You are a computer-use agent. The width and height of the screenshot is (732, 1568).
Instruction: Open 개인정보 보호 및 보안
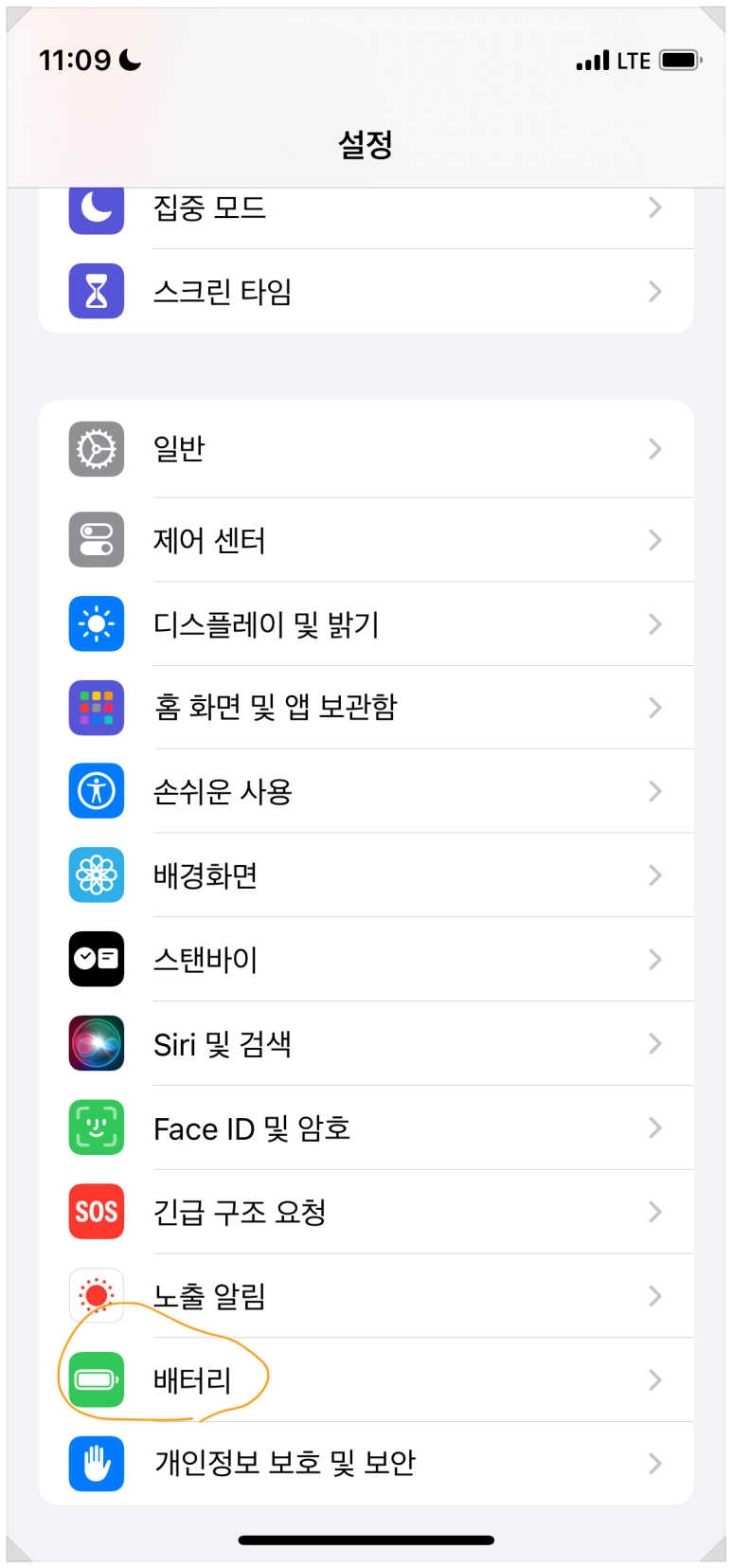pyautogui.click(x=366, y=1464)
